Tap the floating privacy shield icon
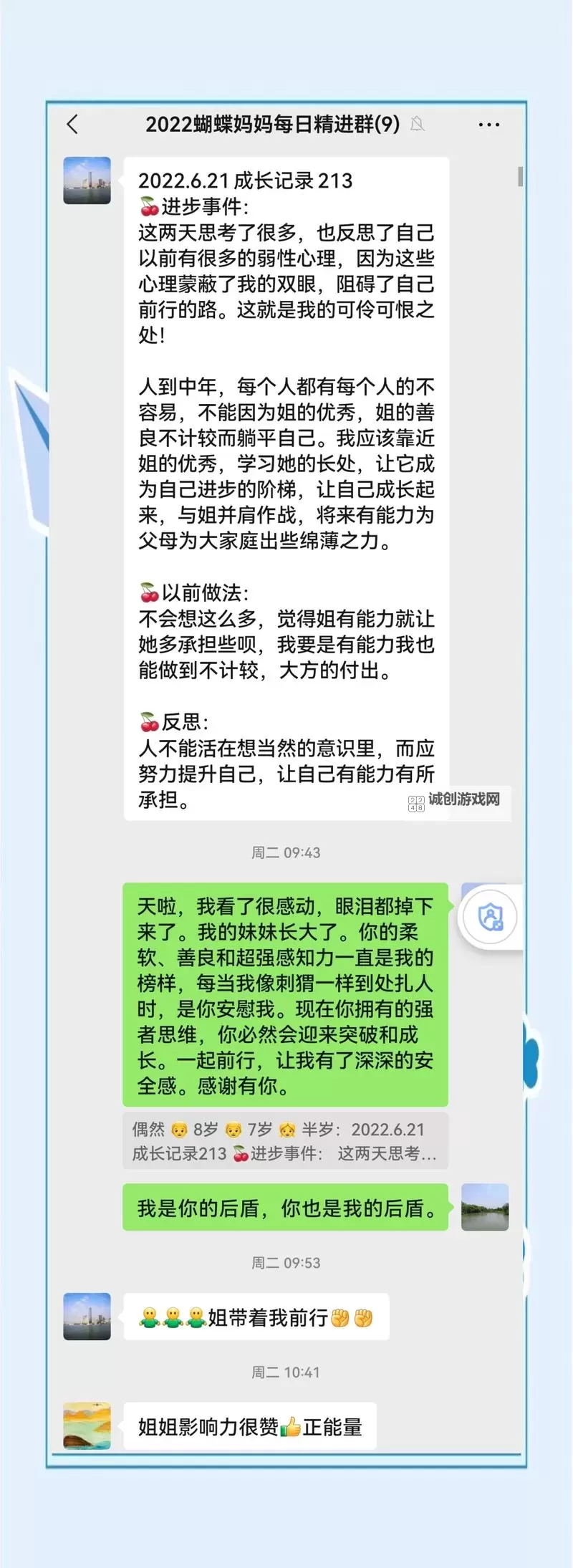This screenshot has width=573, height=1568. pyautogui.click(x=490, y=918)
